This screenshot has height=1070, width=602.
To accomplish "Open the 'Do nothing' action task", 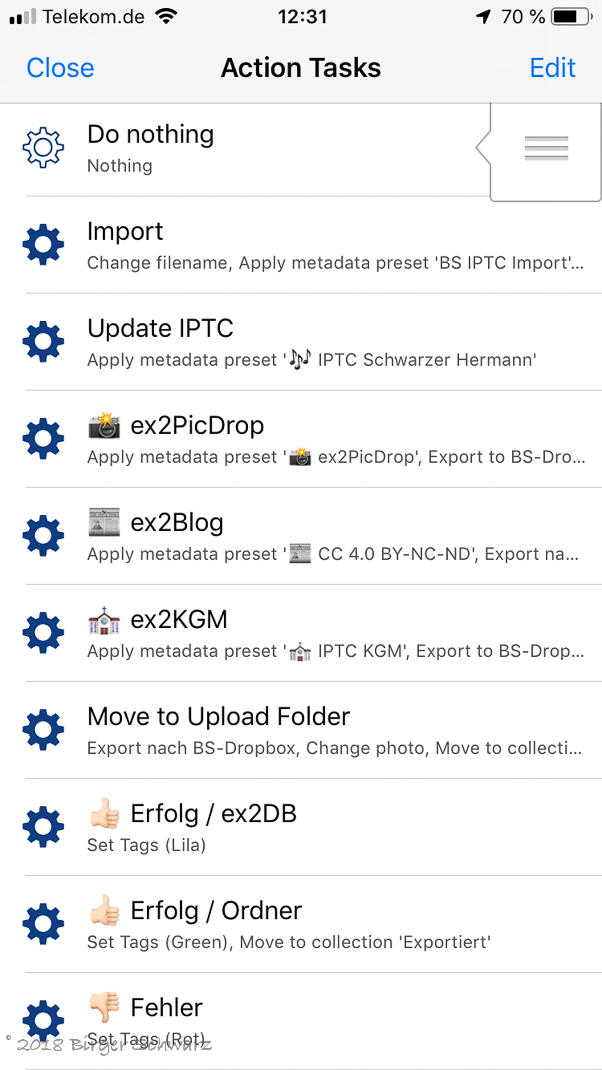I will (250, 148).
